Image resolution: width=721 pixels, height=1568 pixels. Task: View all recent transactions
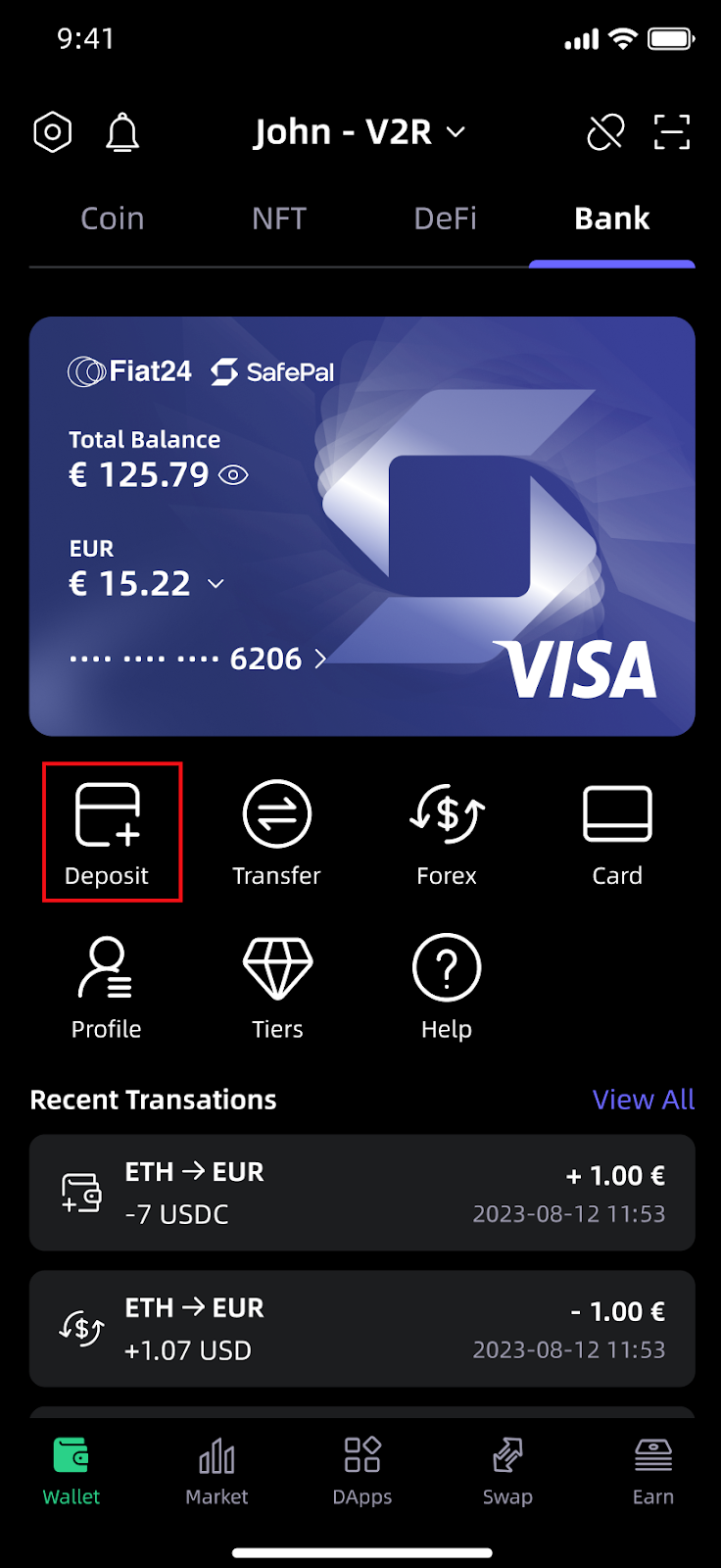point(644,1100)
